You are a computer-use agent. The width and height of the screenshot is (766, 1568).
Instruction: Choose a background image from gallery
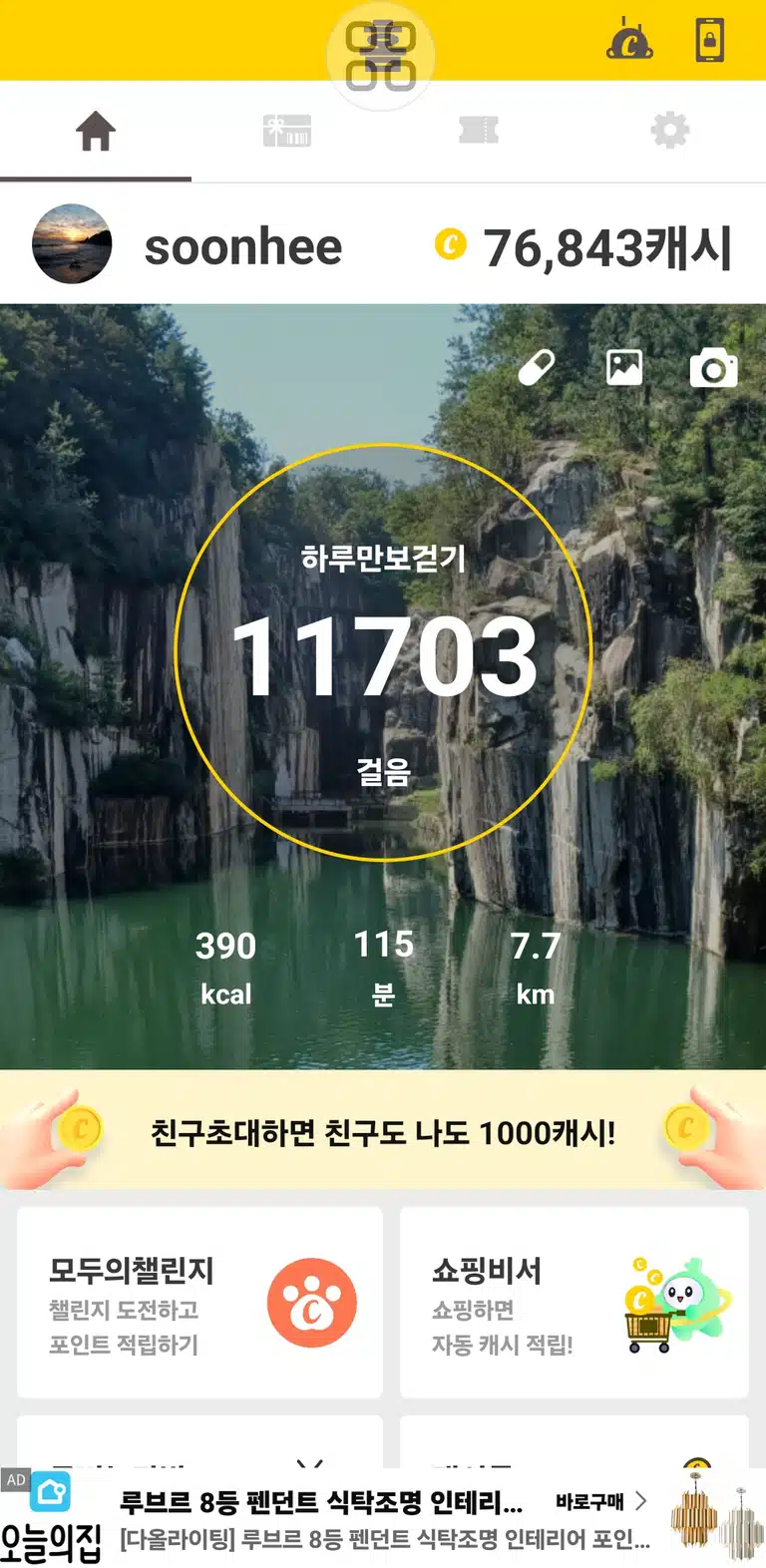[624, 368]
